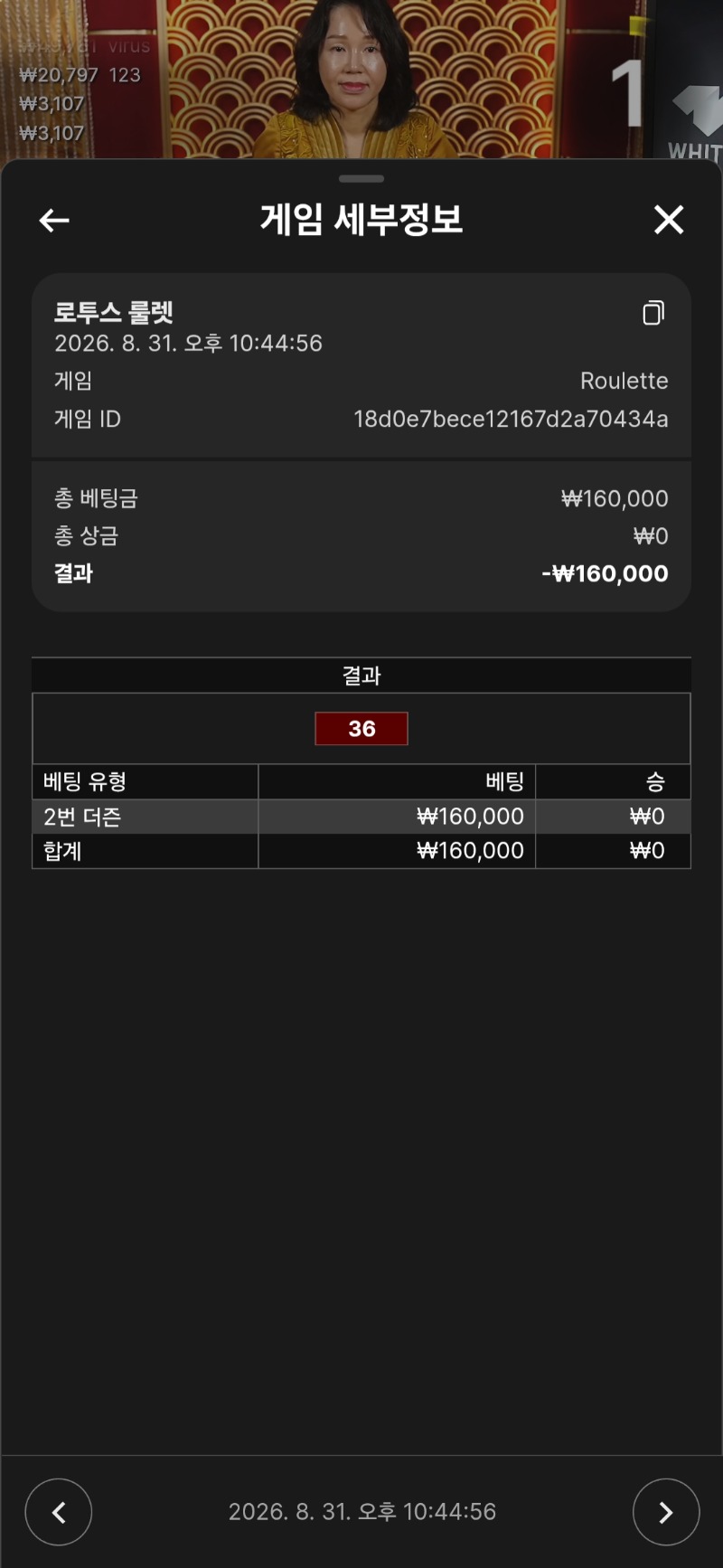
Task: Go to the previous game record
Action: tap(59, 1512)
